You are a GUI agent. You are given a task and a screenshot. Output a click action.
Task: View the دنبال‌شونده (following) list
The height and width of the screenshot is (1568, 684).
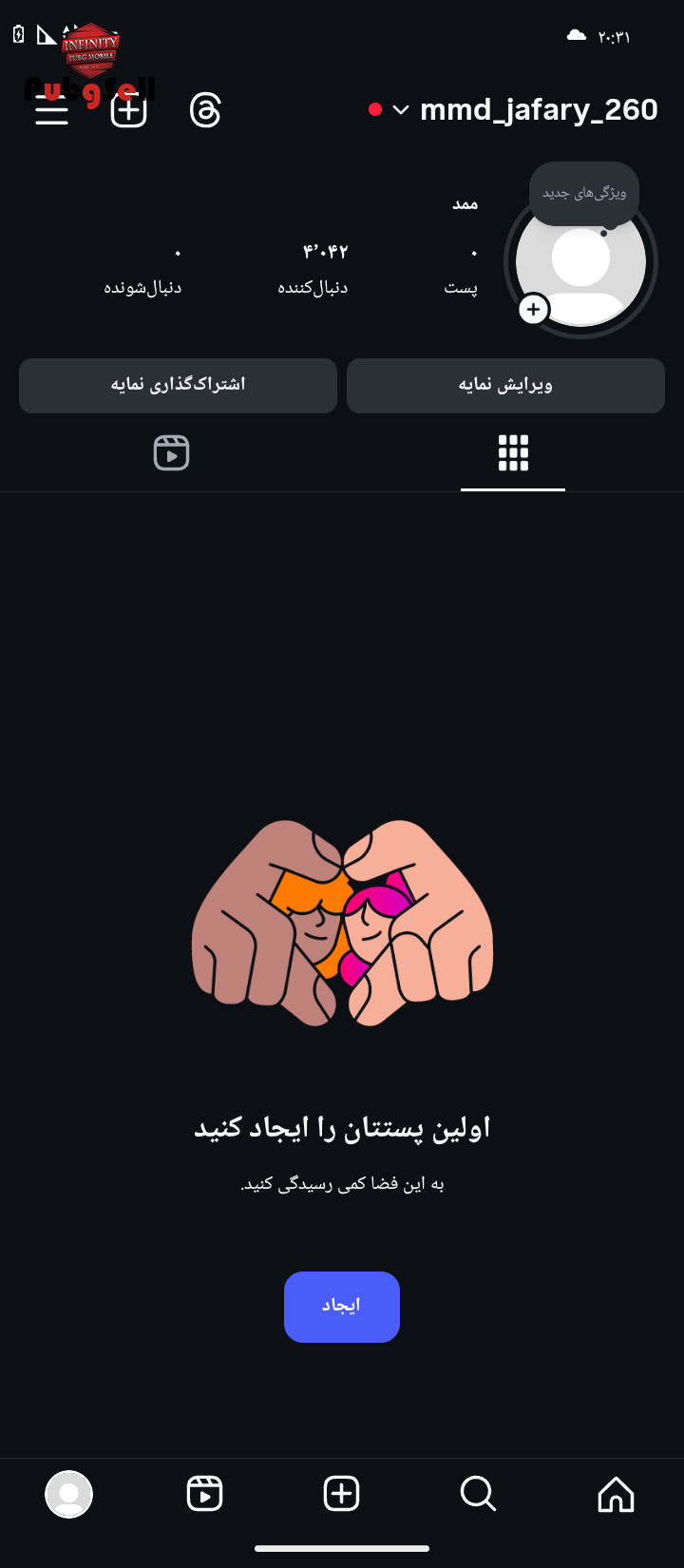click(x=142, y=269)
